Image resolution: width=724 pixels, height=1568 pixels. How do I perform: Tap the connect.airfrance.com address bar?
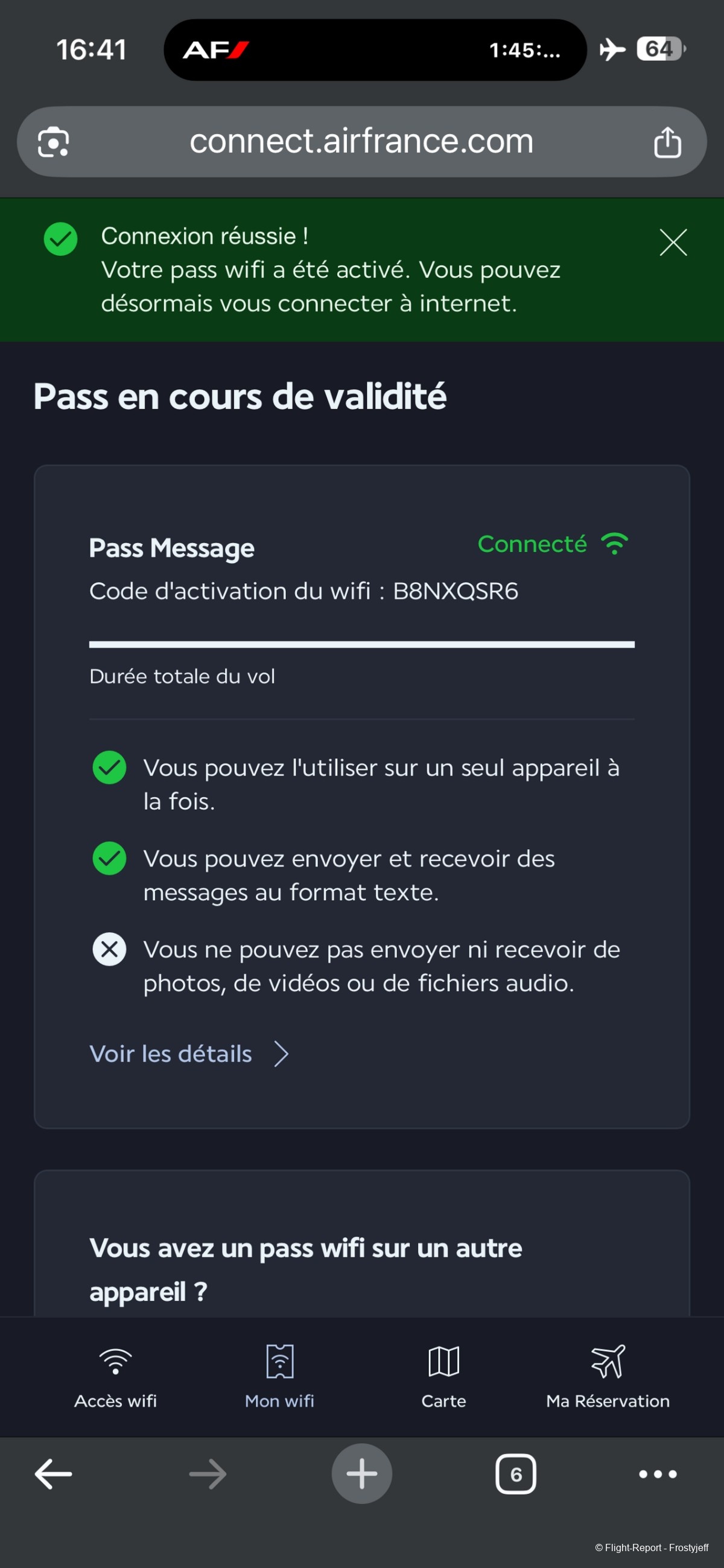[x=361, y=142]
